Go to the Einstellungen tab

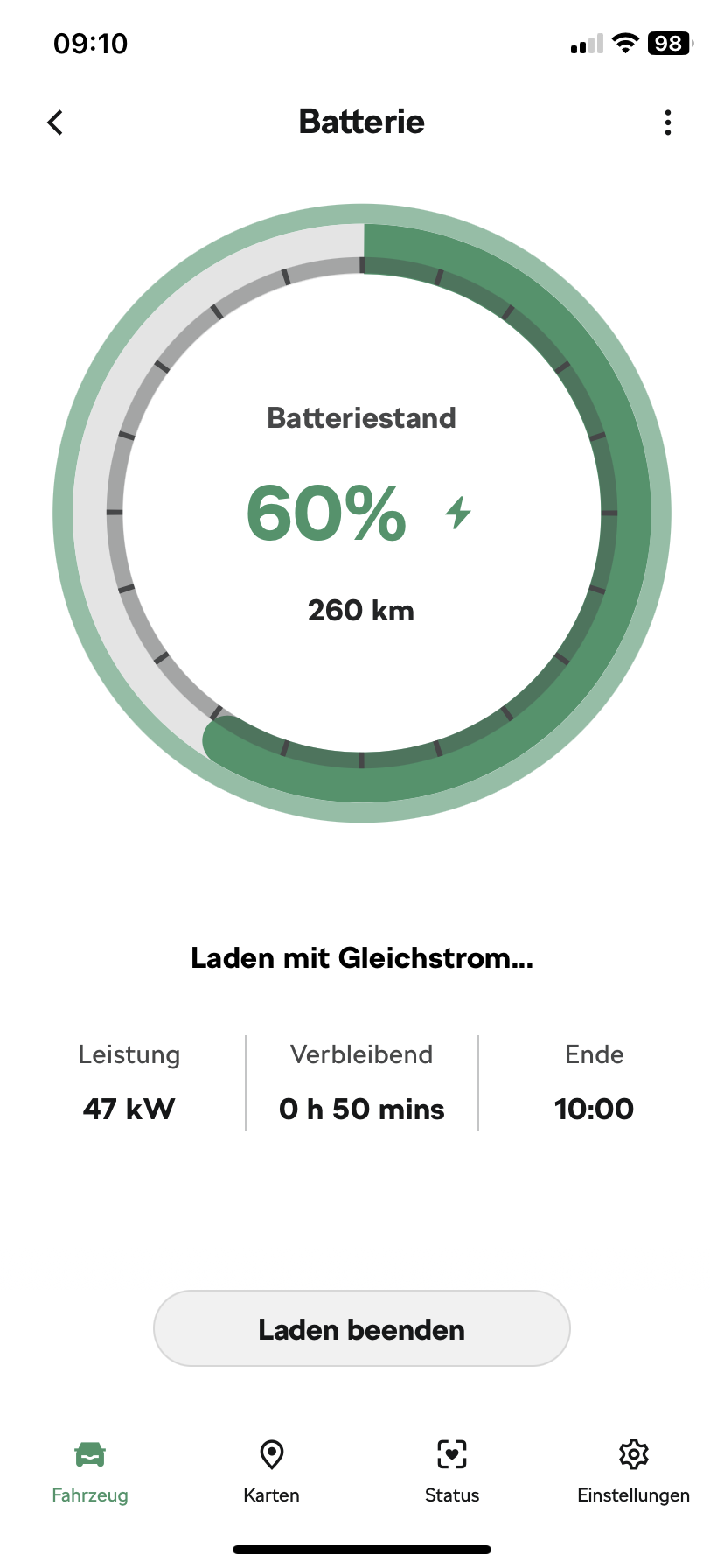(x=633, y=1470)
